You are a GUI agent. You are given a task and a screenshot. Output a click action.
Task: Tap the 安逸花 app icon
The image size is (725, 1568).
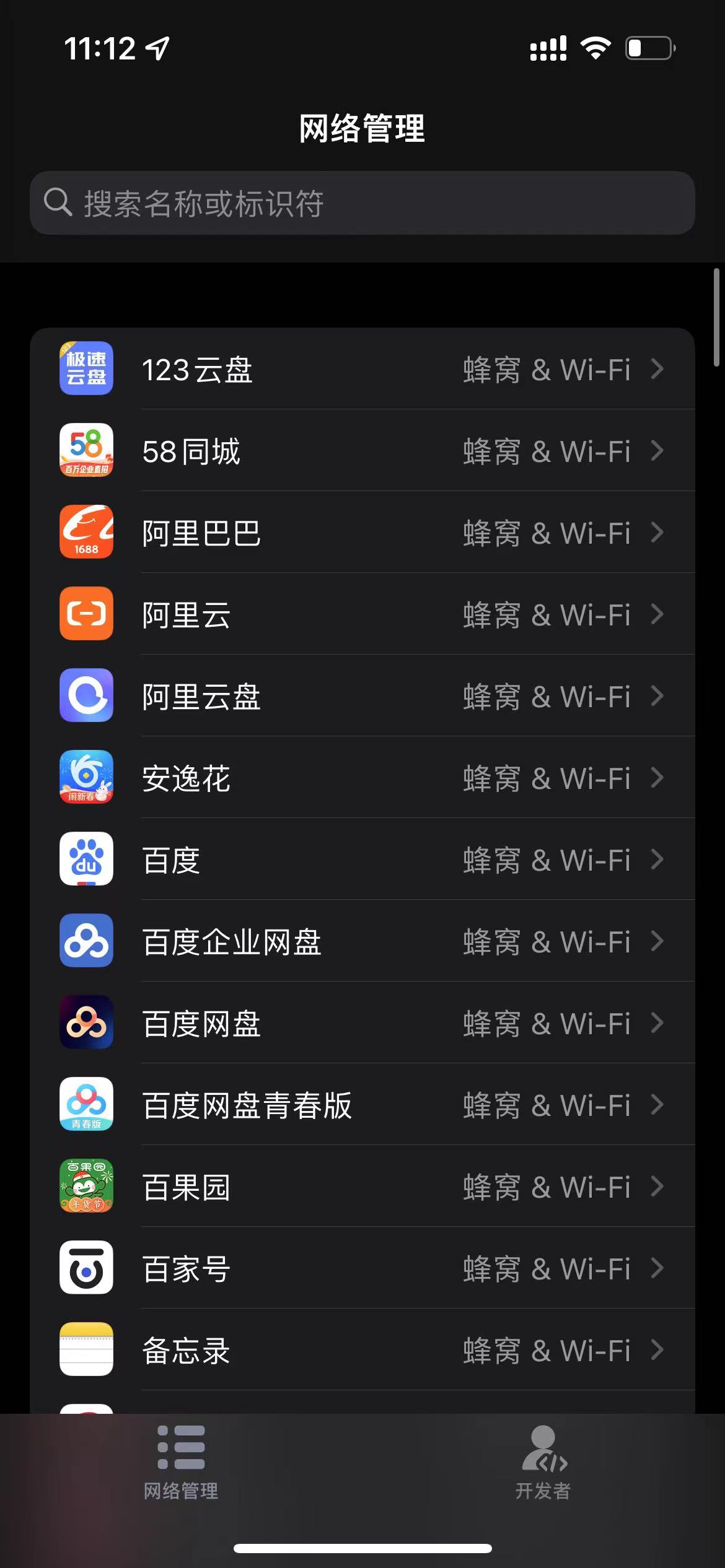(x=86, y=777)
